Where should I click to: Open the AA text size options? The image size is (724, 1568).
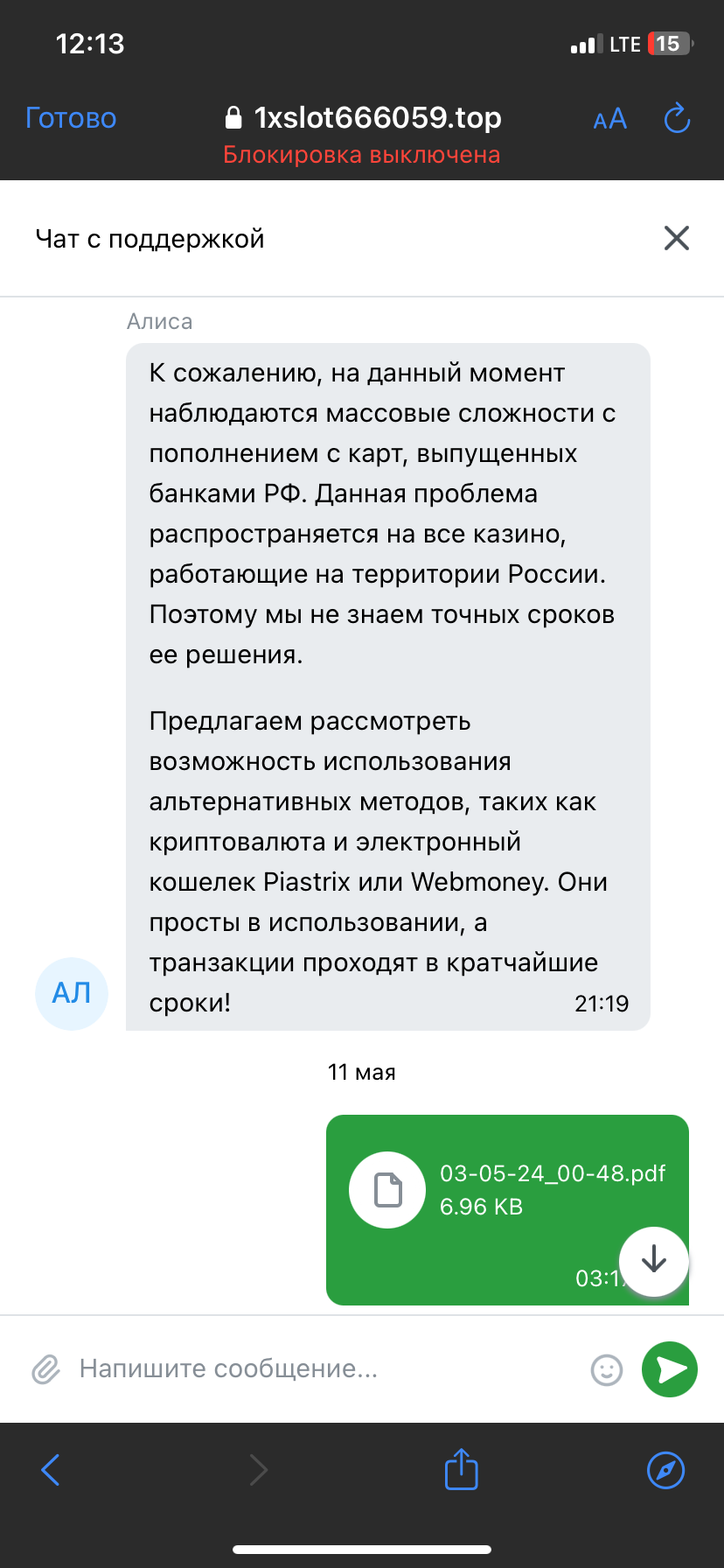[609, 119]
